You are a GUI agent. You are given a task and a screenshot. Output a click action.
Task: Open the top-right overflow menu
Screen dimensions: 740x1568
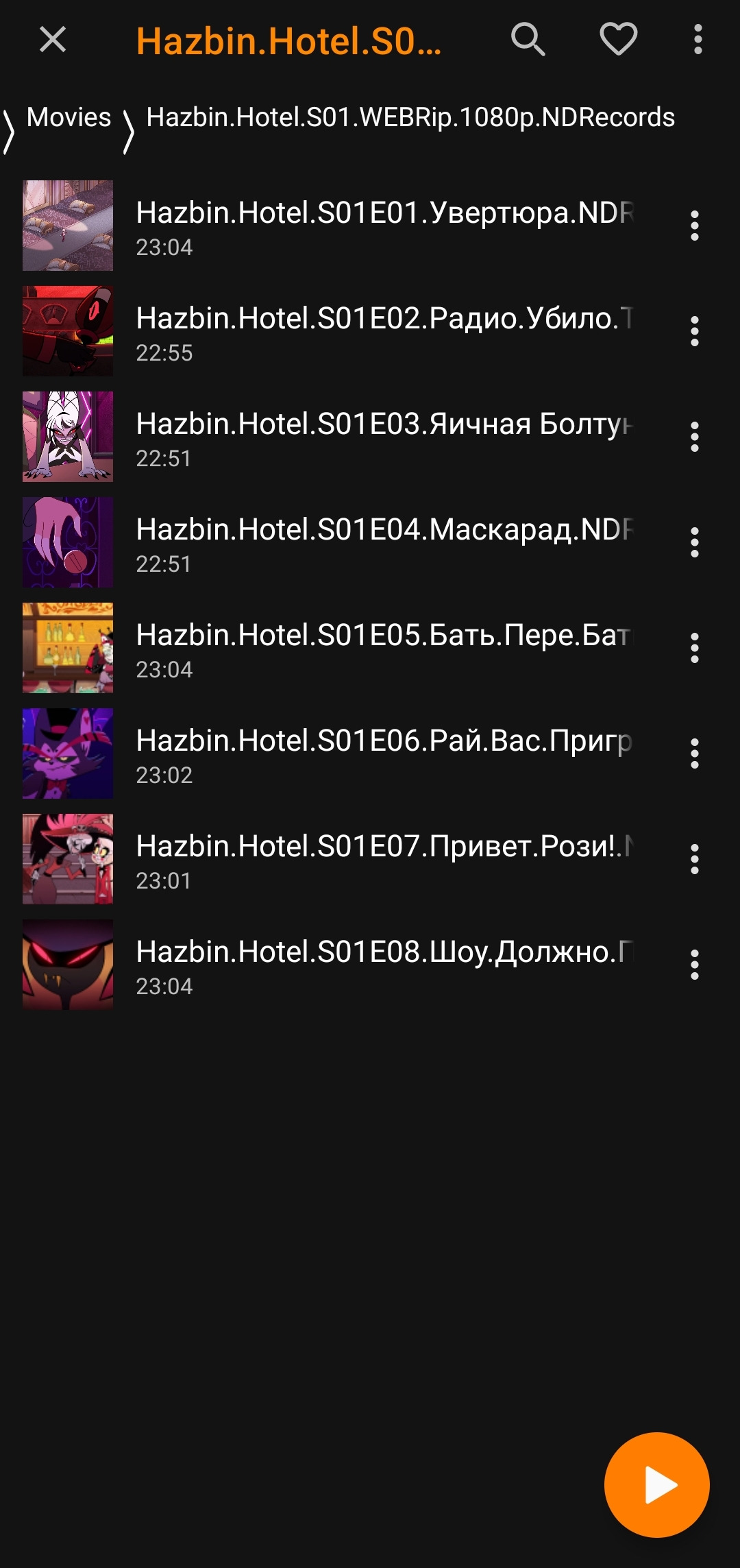tap(698, 40)
